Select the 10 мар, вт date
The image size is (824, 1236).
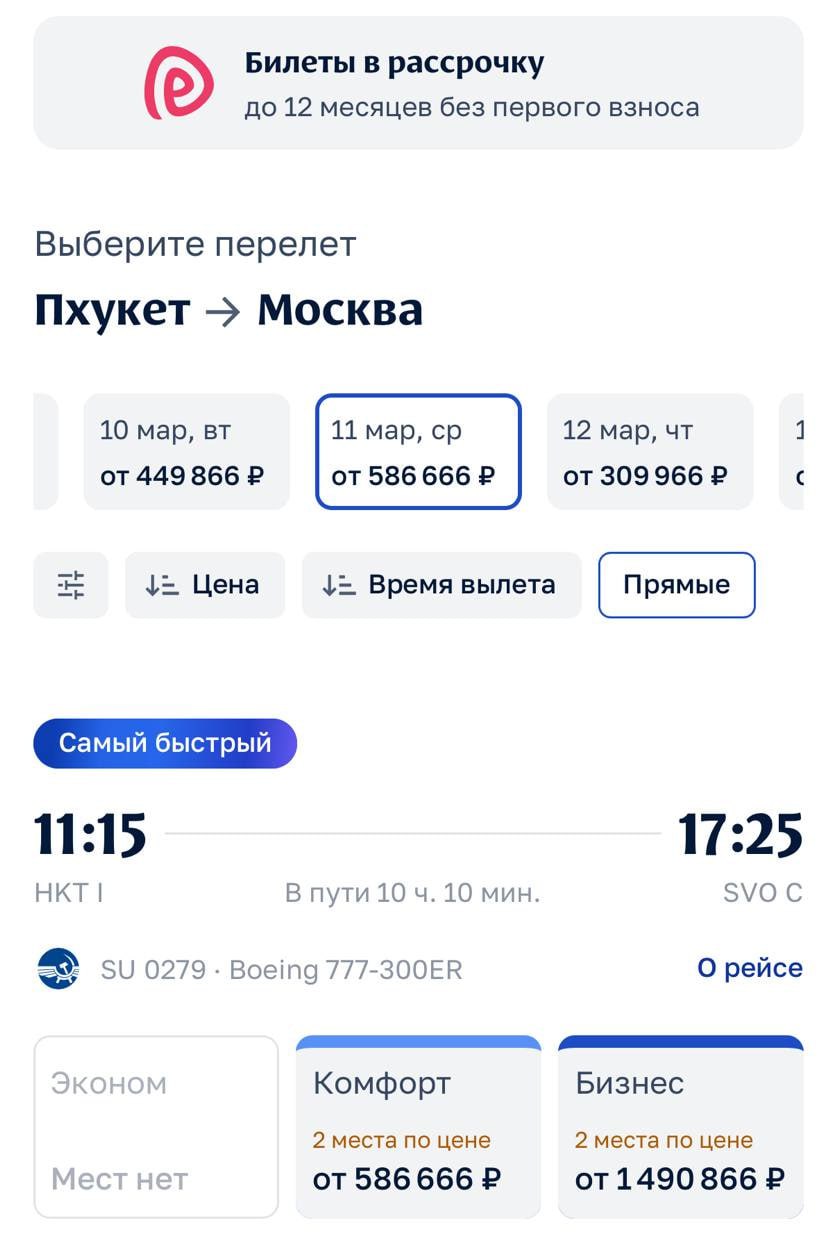[x=186, y=452]
